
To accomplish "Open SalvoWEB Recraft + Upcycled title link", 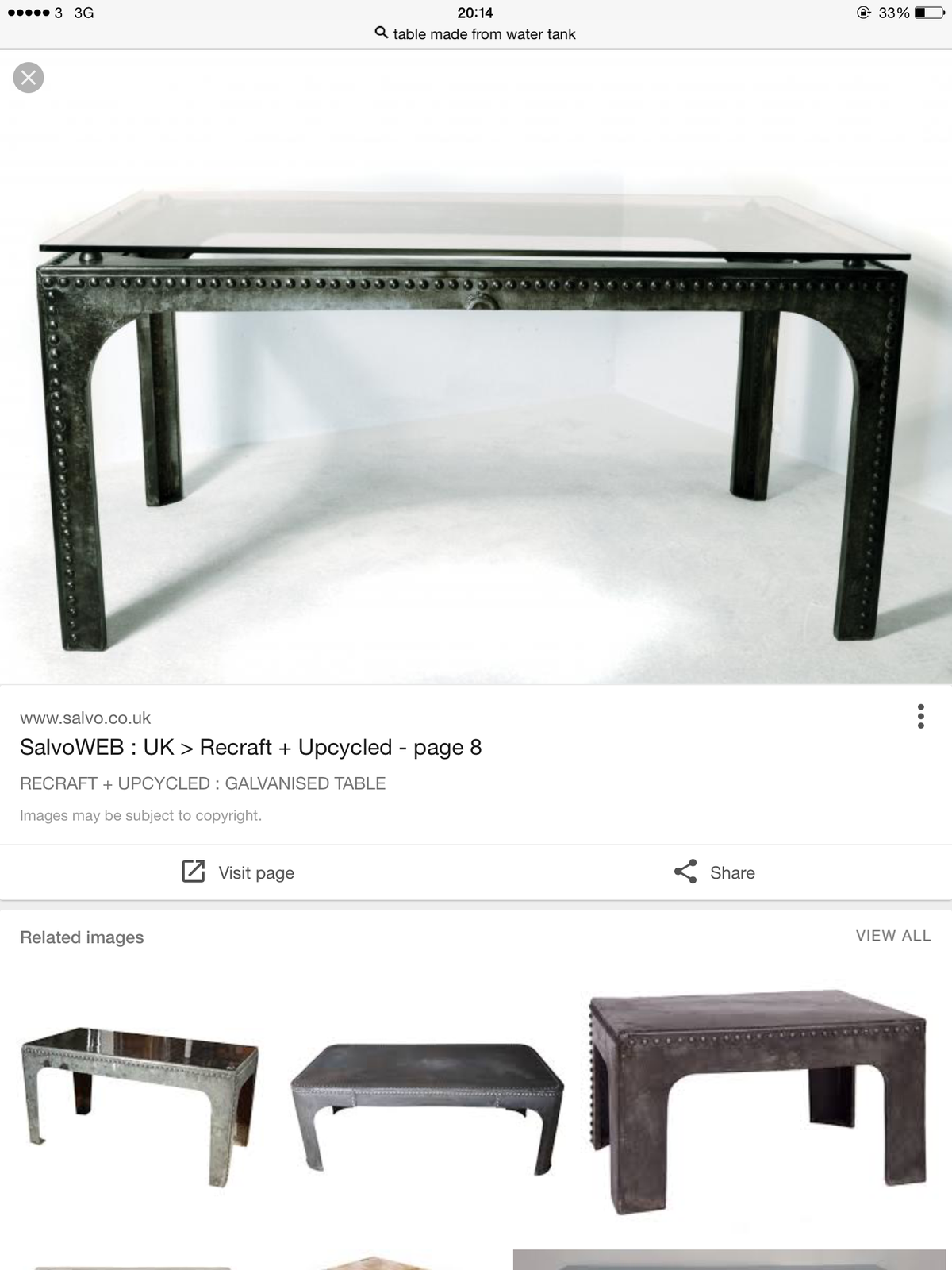I will tap(251, 748).
